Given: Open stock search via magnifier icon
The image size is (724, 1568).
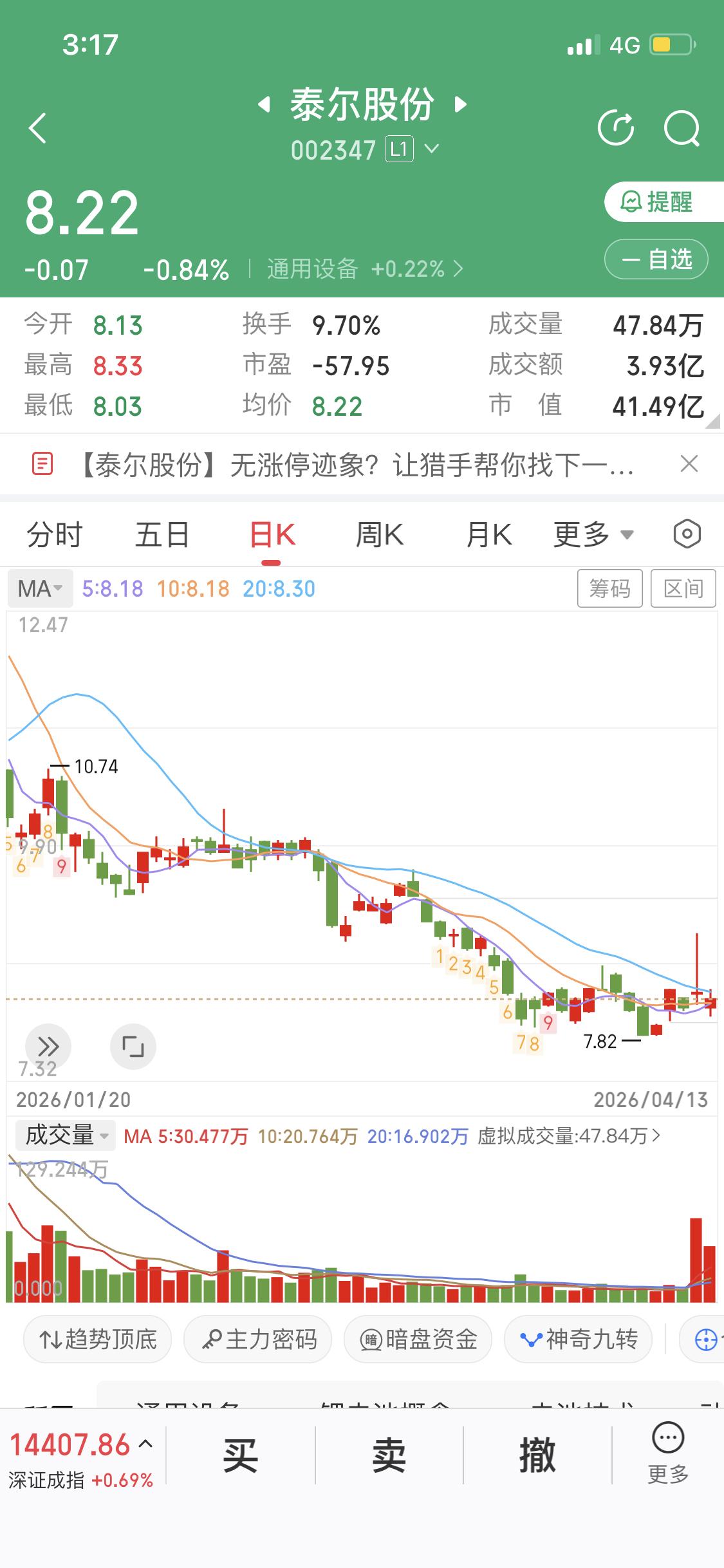Looking at the screenshot, I should 683,127.
